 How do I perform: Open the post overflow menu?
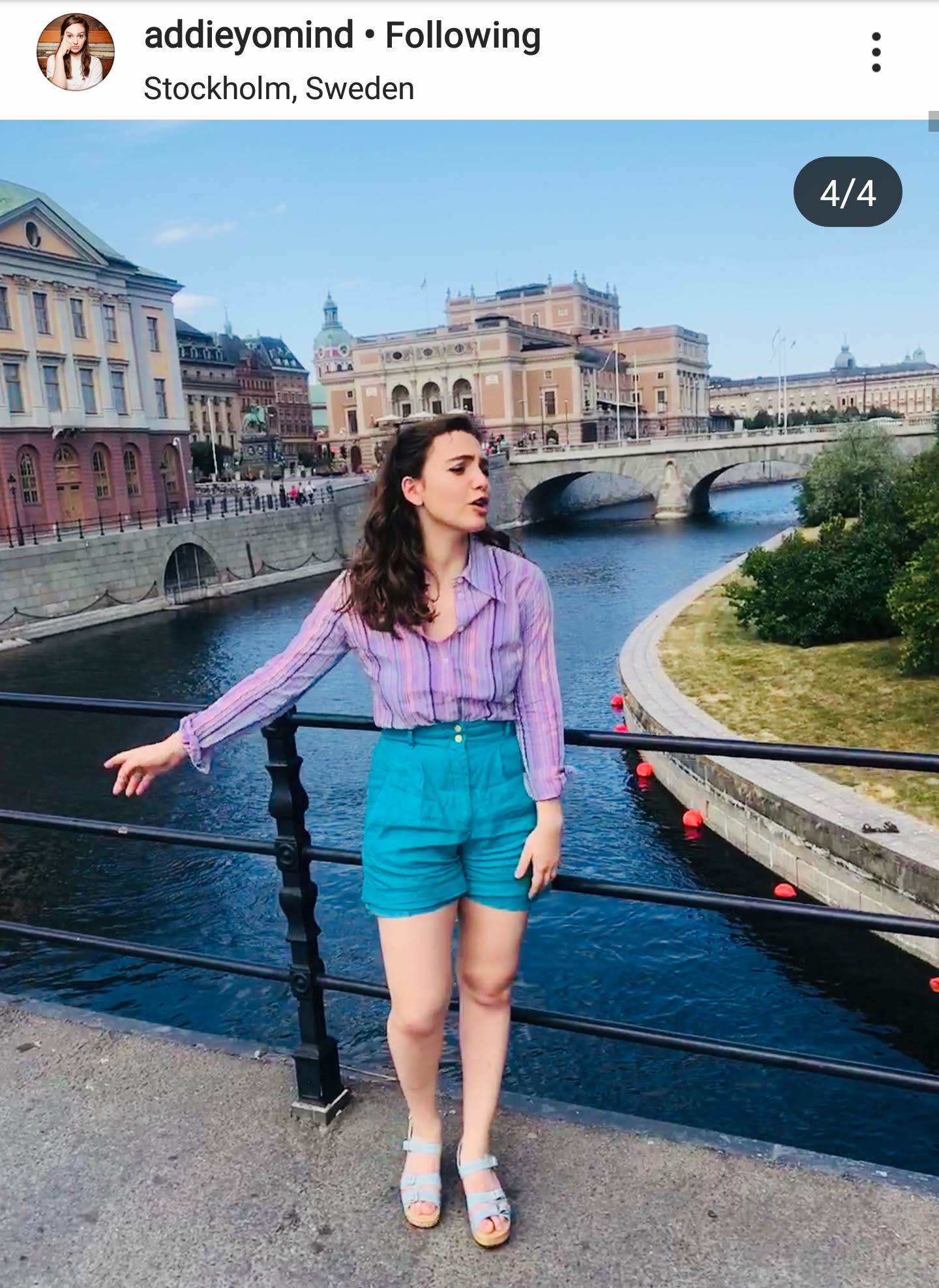(x=876, y=52)
